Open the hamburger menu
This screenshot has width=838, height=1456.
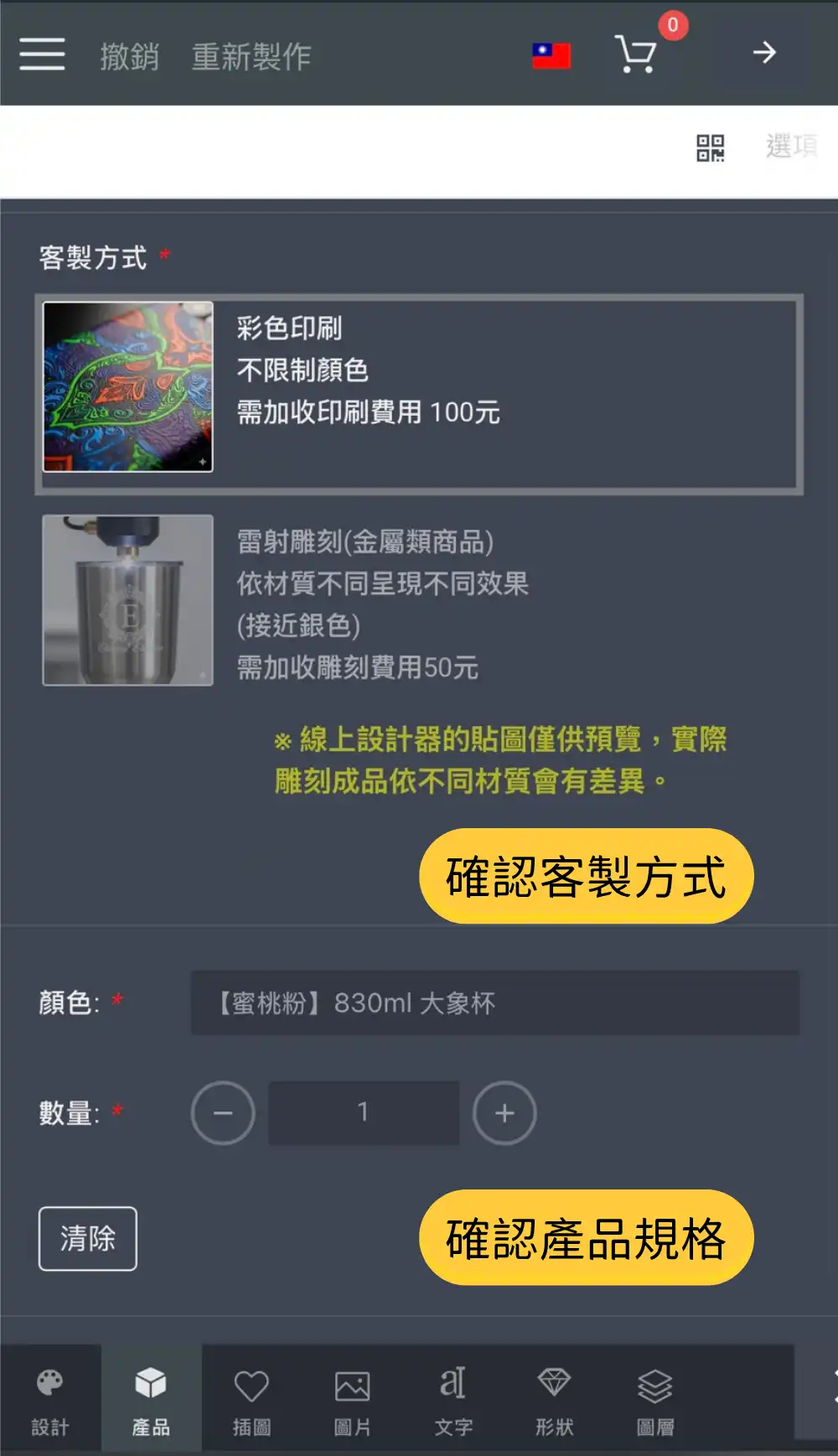tap(43, 54)
